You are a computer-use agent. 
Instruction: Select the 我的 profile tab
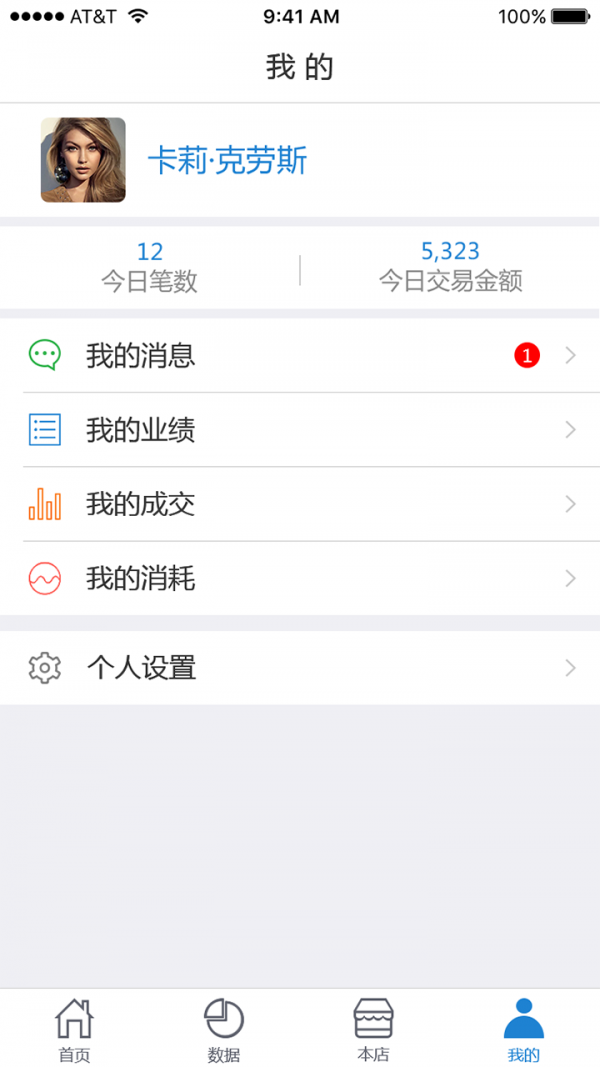pos(524,1029)
